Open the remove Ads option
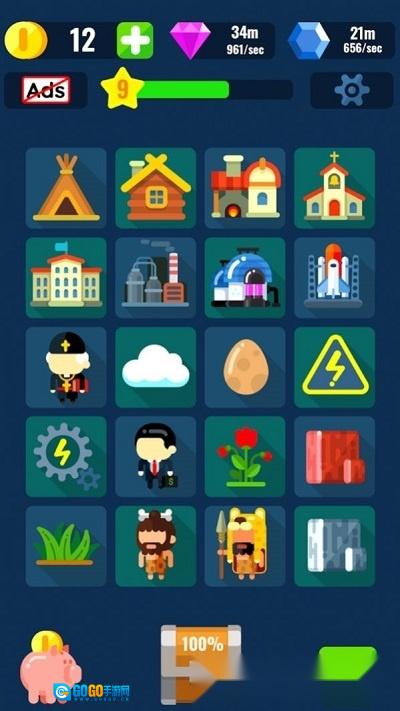 46,90
